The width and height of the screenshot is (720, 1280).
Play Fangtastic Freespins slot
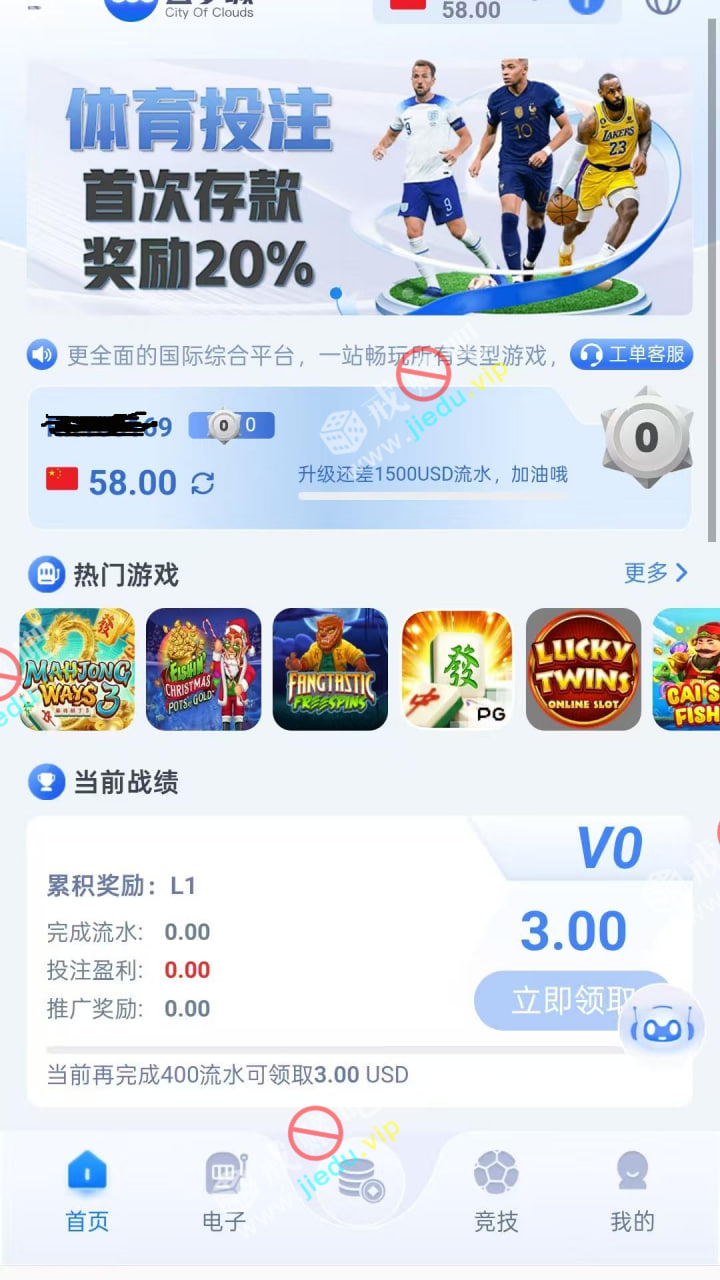point(330,669)
